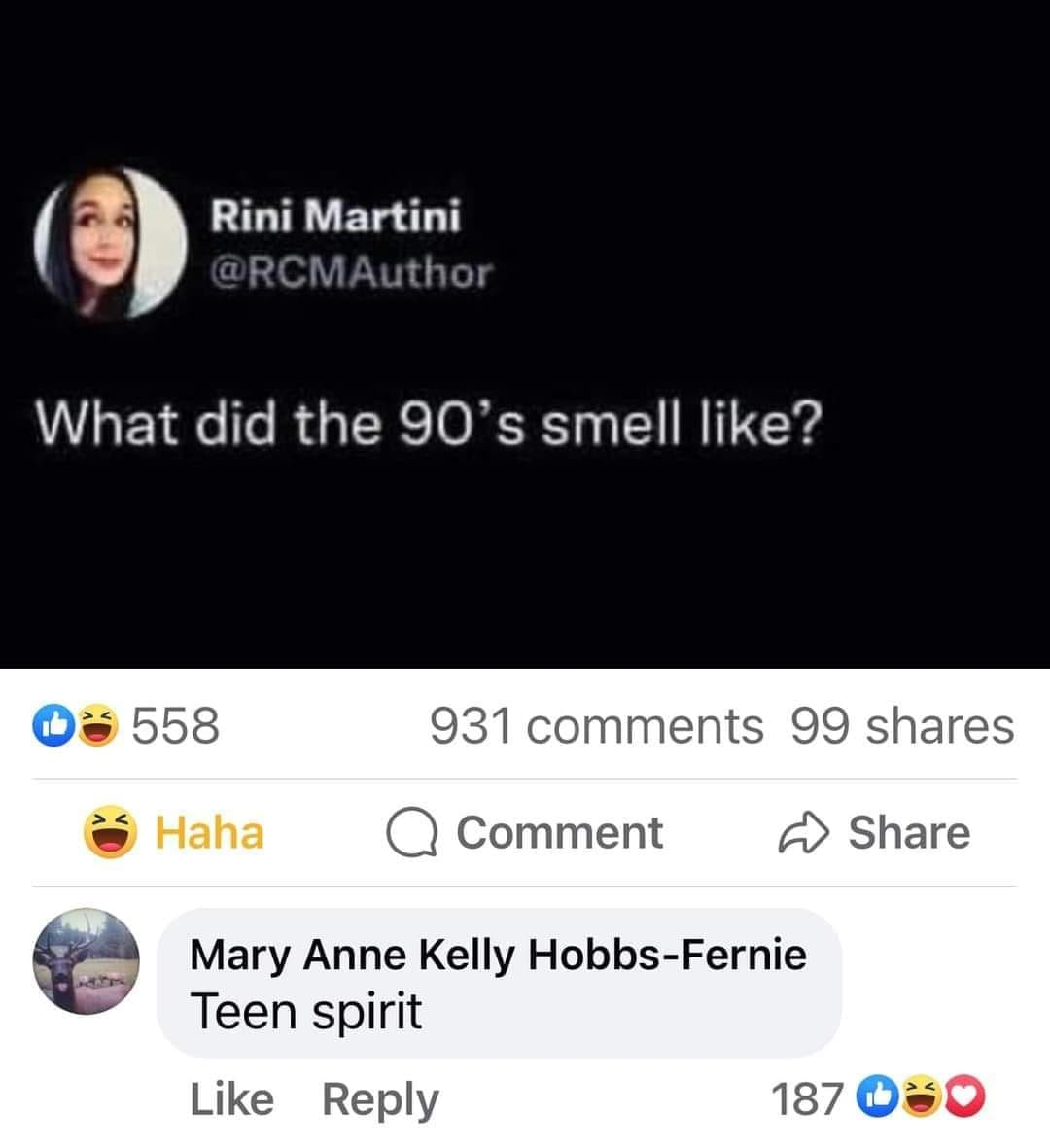The height and width of the screenshot is (1148, 1050).
Task: Open the shared tweet image
Action: pyautogui.click(x=525, y=333)
